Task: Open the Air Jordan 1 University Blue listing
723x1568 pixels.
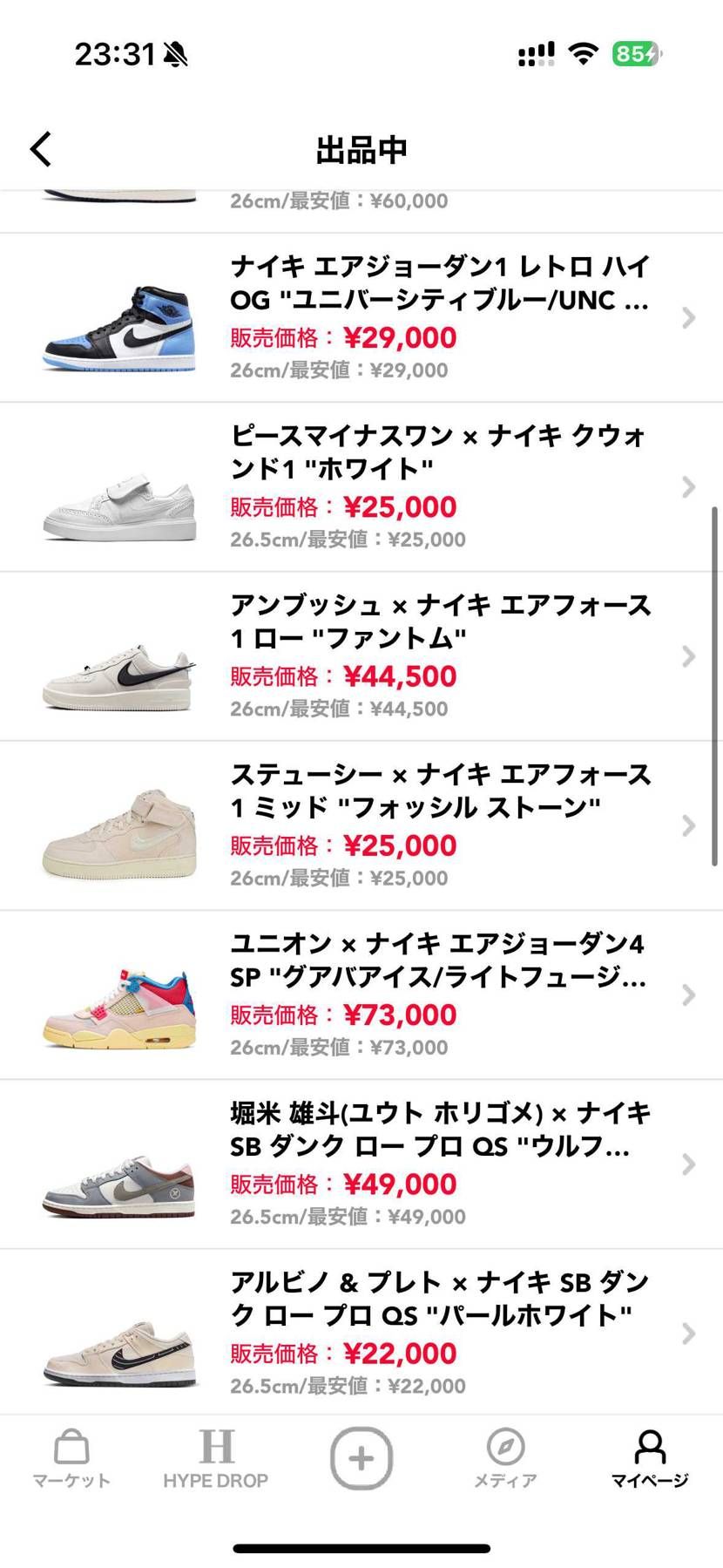Action: 361,317
